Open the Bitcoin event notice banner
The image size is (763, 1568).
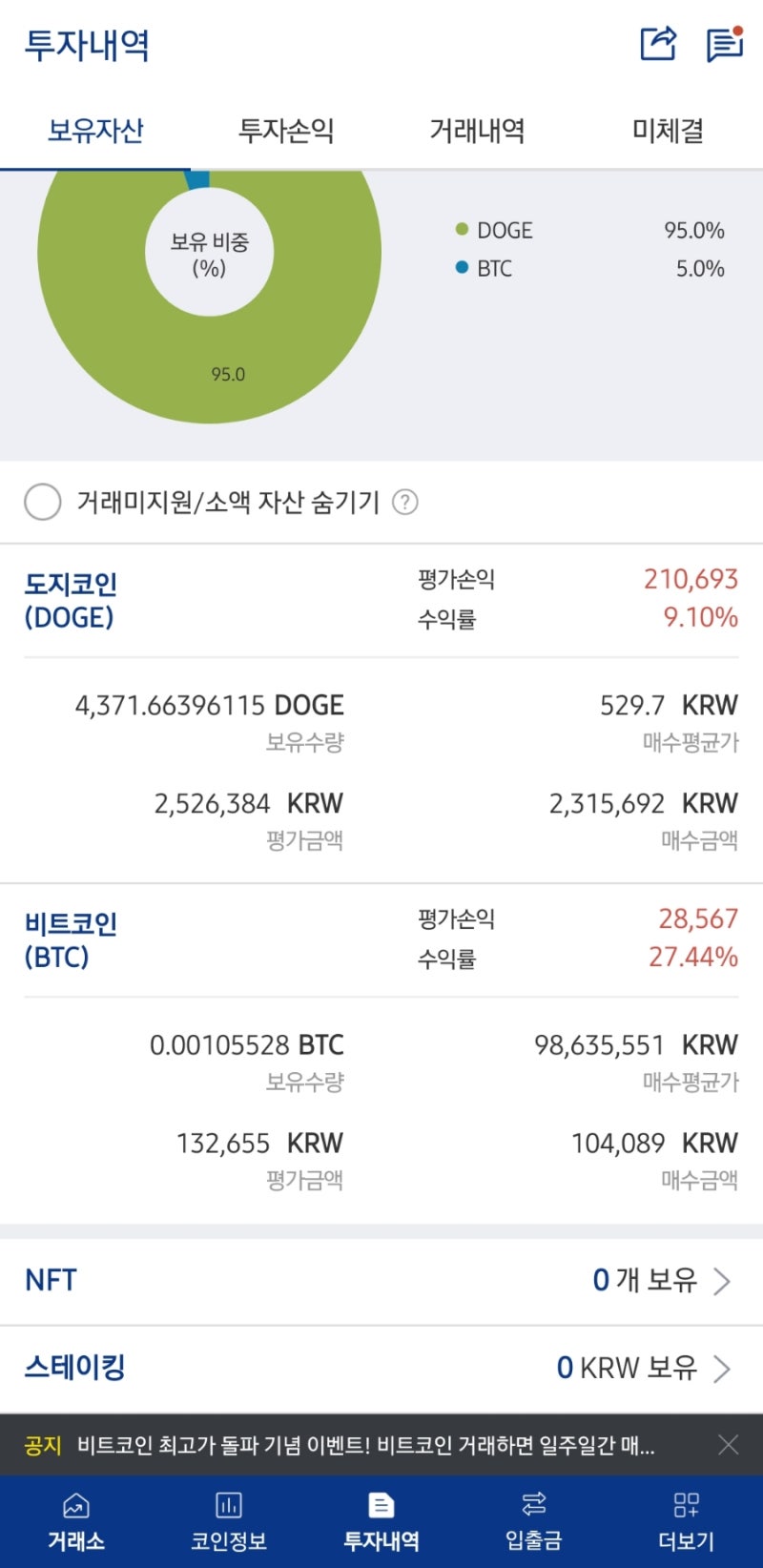[362, 1444]
